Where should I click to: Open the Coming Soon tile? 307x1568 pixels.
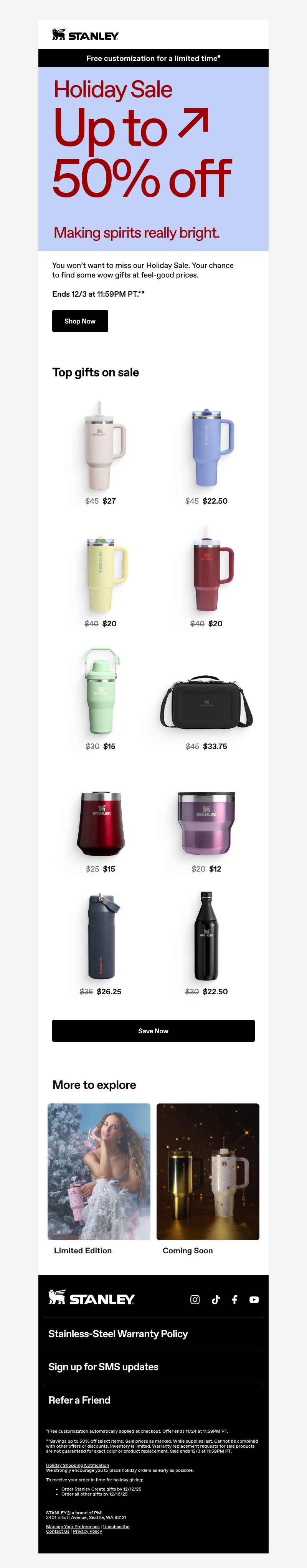tap(208, 1171)
